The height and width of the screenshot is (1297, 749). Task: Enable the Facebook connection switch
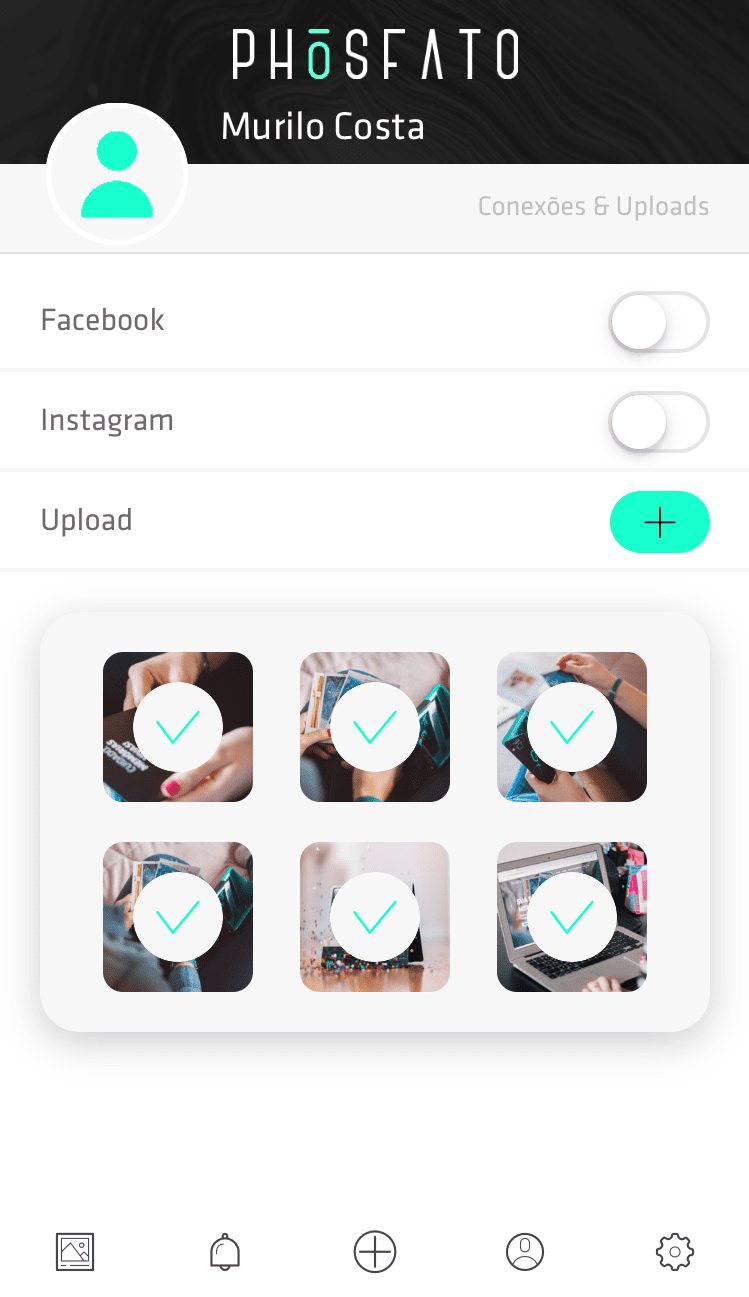658,322
